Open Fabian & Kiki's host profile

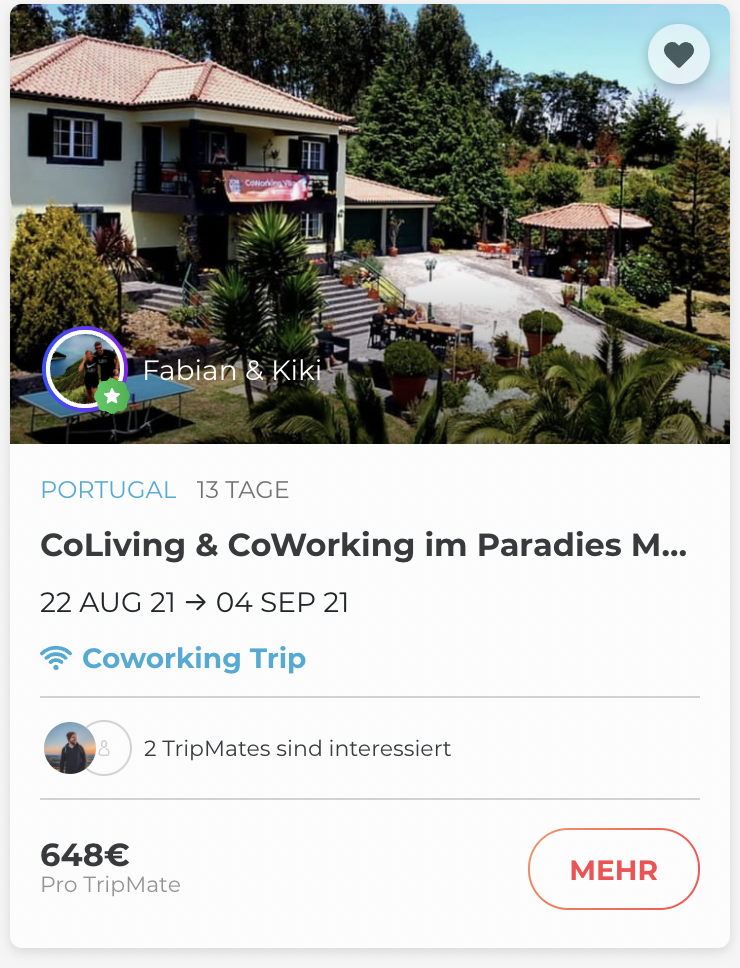pos(85,369)
